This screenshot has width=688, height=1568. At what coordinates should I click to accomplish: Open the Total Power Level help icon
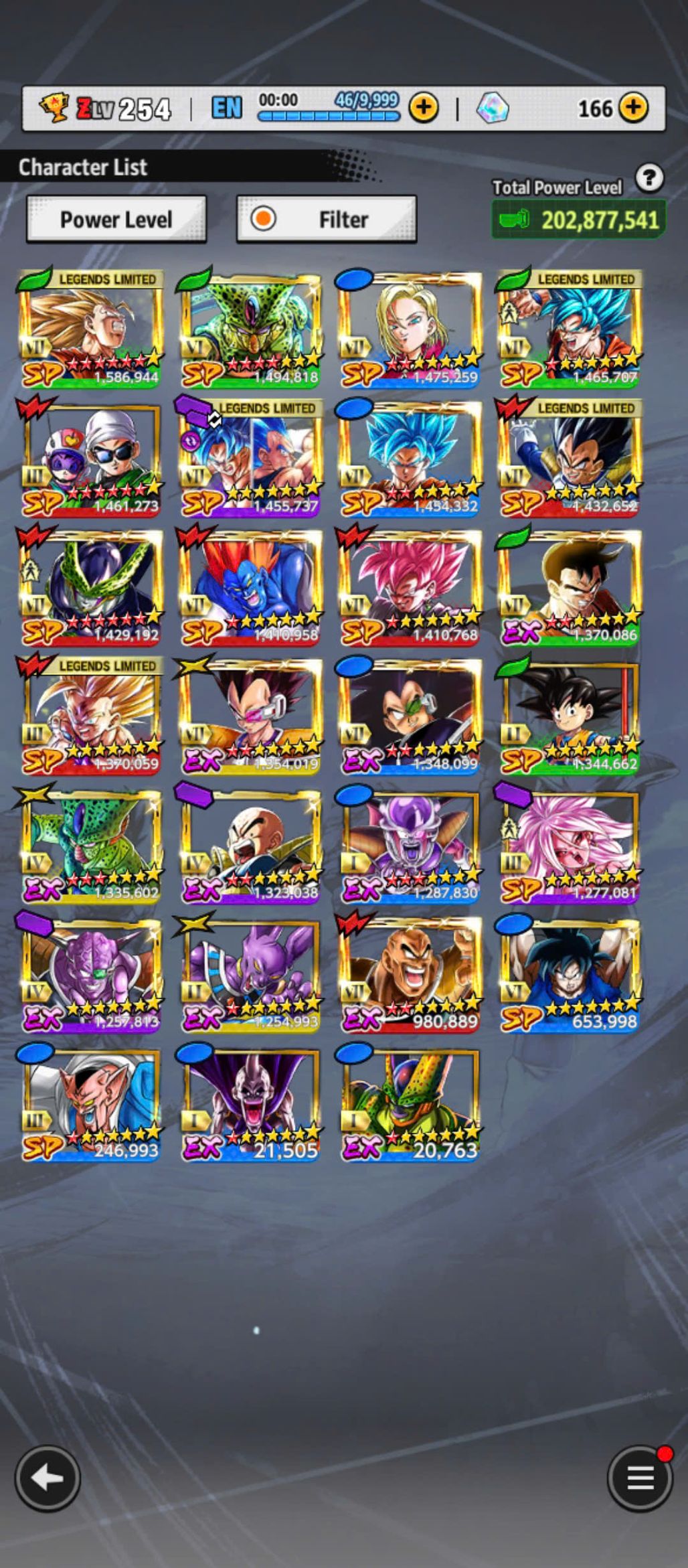coord(649,179)
